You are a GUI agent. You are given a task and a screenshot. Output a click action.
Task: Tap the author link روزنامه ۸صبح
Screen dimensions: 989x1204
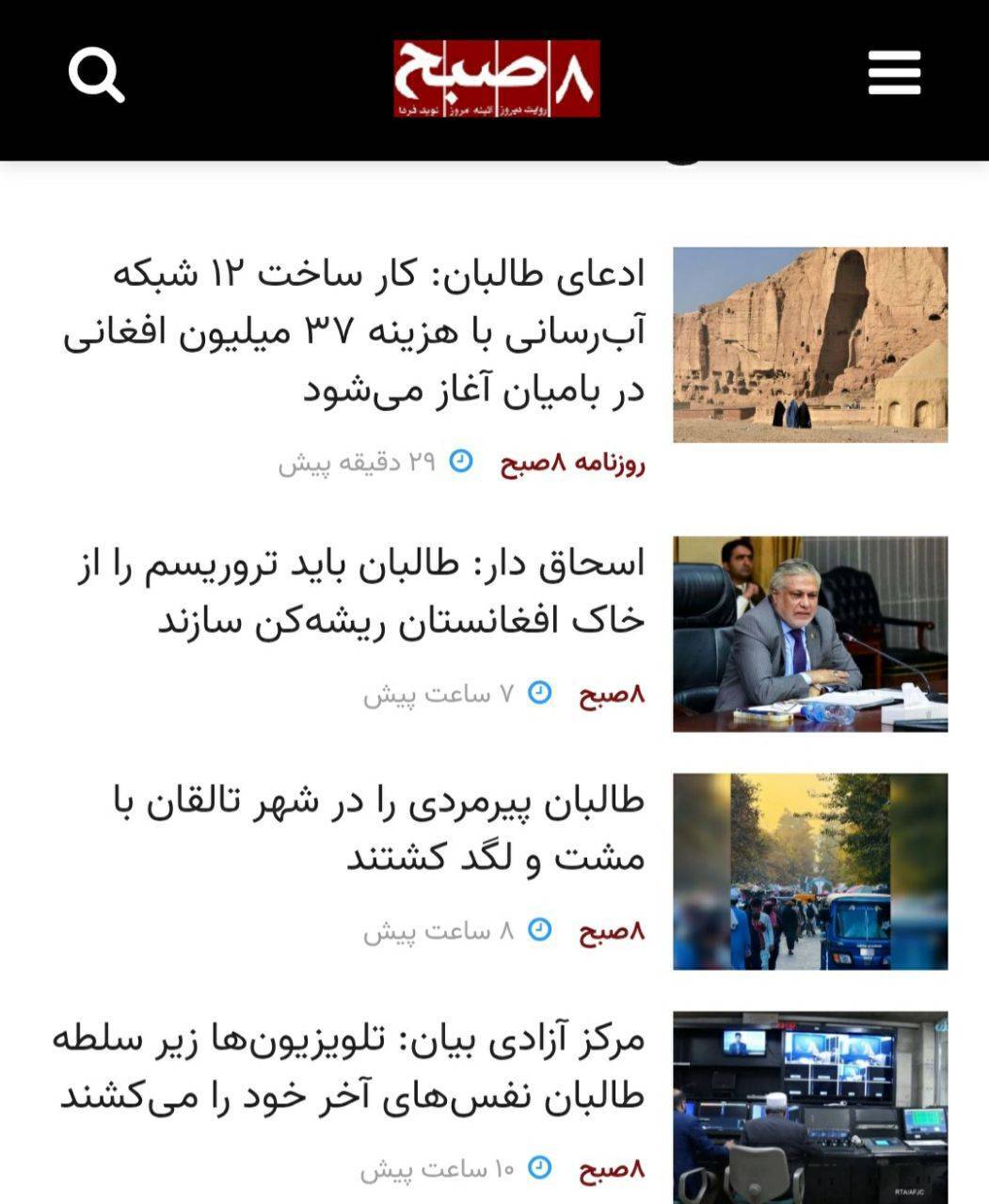pos(572,463)
